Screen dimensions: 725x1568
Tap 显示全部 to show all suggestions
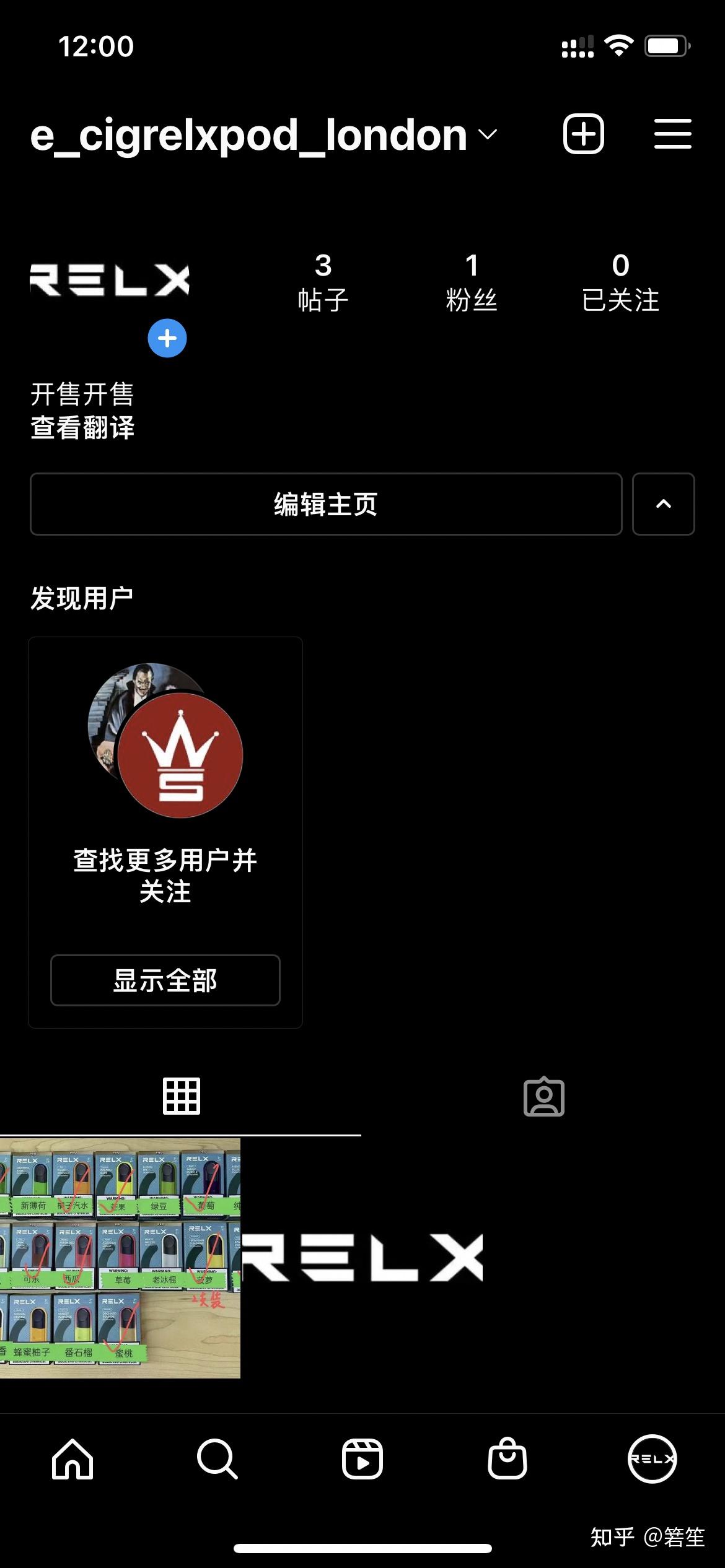click(x=165, y=980)
